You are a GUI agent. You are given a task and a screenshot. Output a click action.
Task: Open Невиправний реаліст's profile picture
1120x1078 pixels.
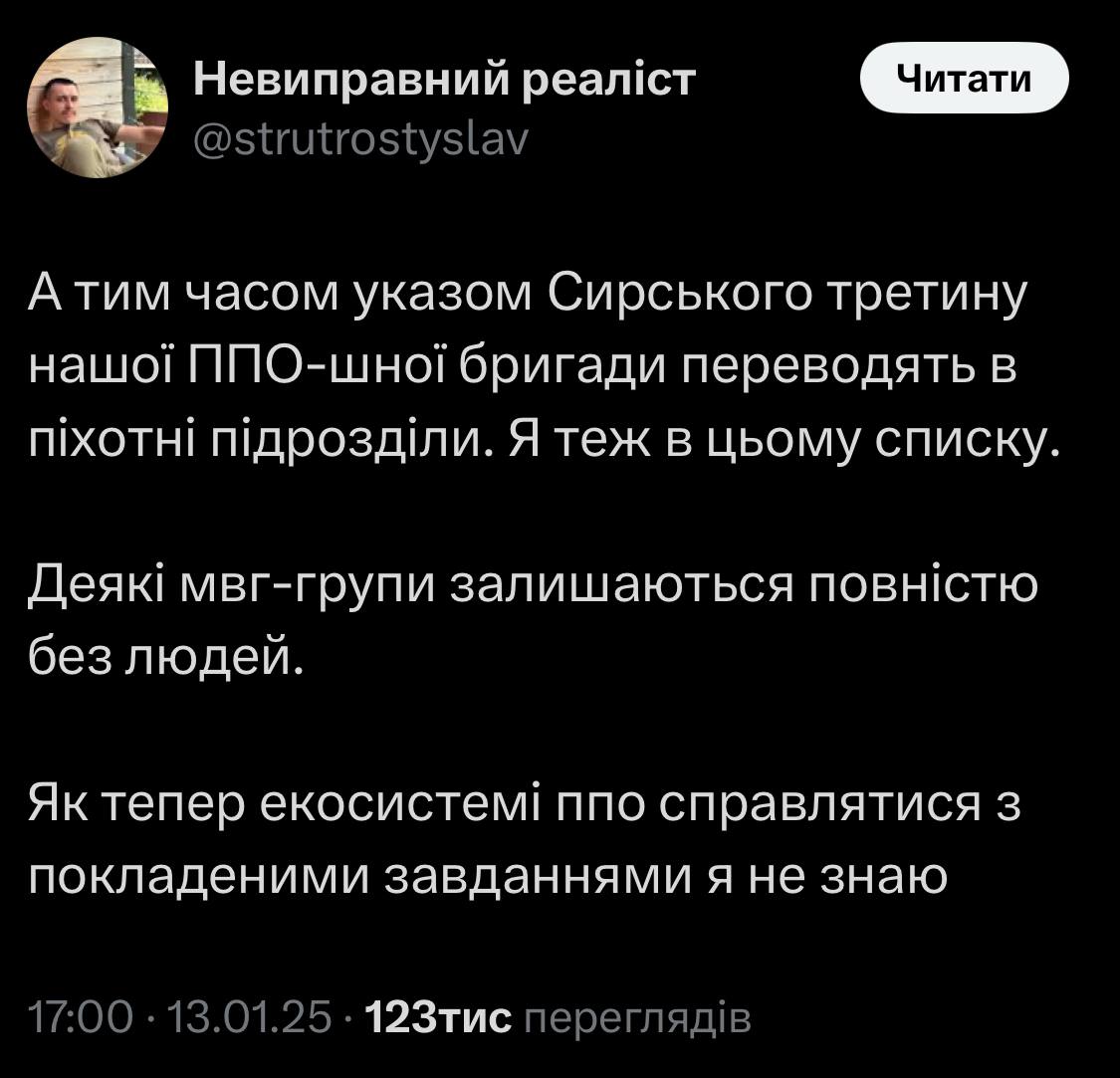(x=97, y=110)
